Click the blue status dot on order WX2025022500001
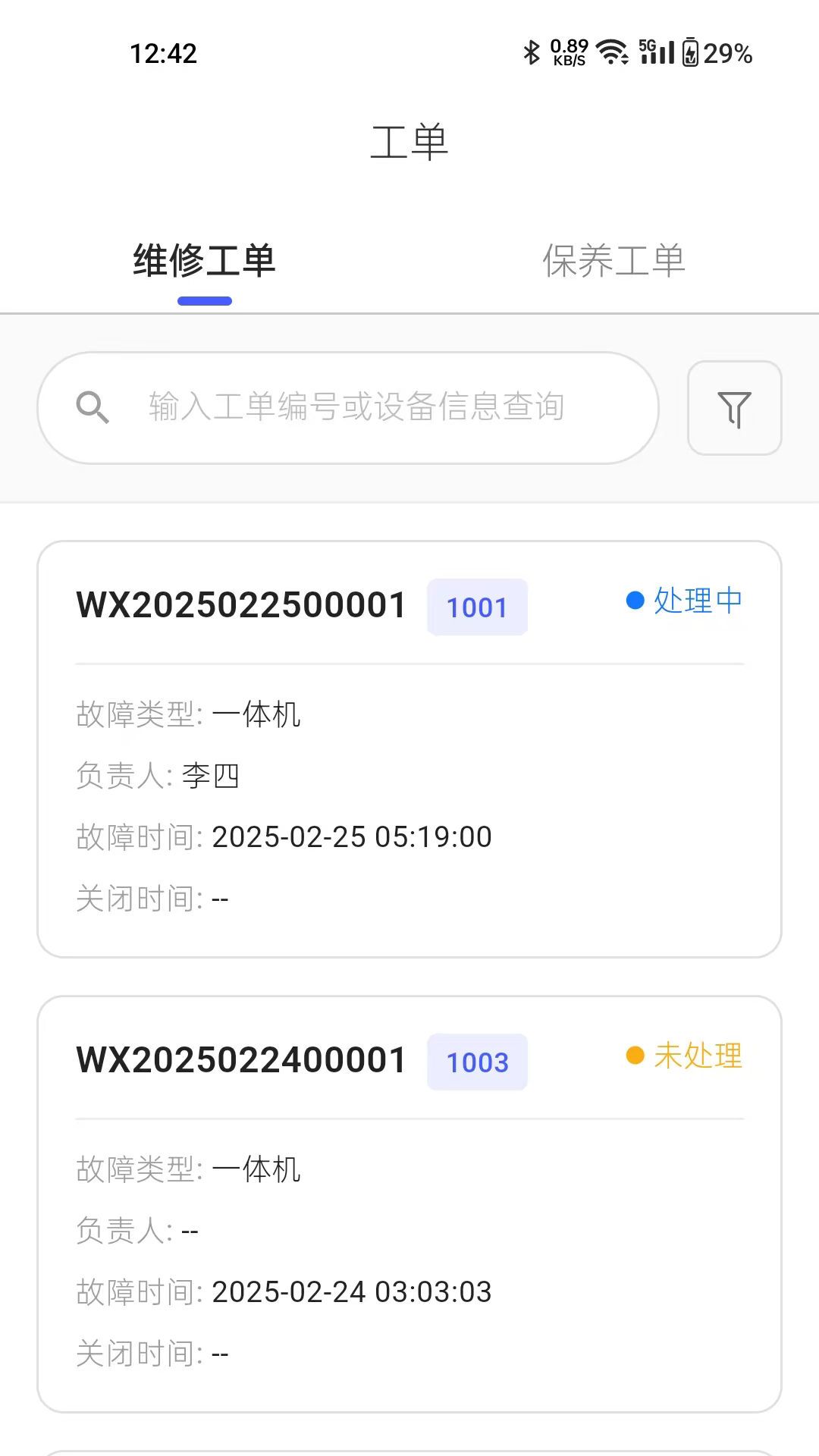This screenshot has height=1456, width=819. tap(634, 601)
